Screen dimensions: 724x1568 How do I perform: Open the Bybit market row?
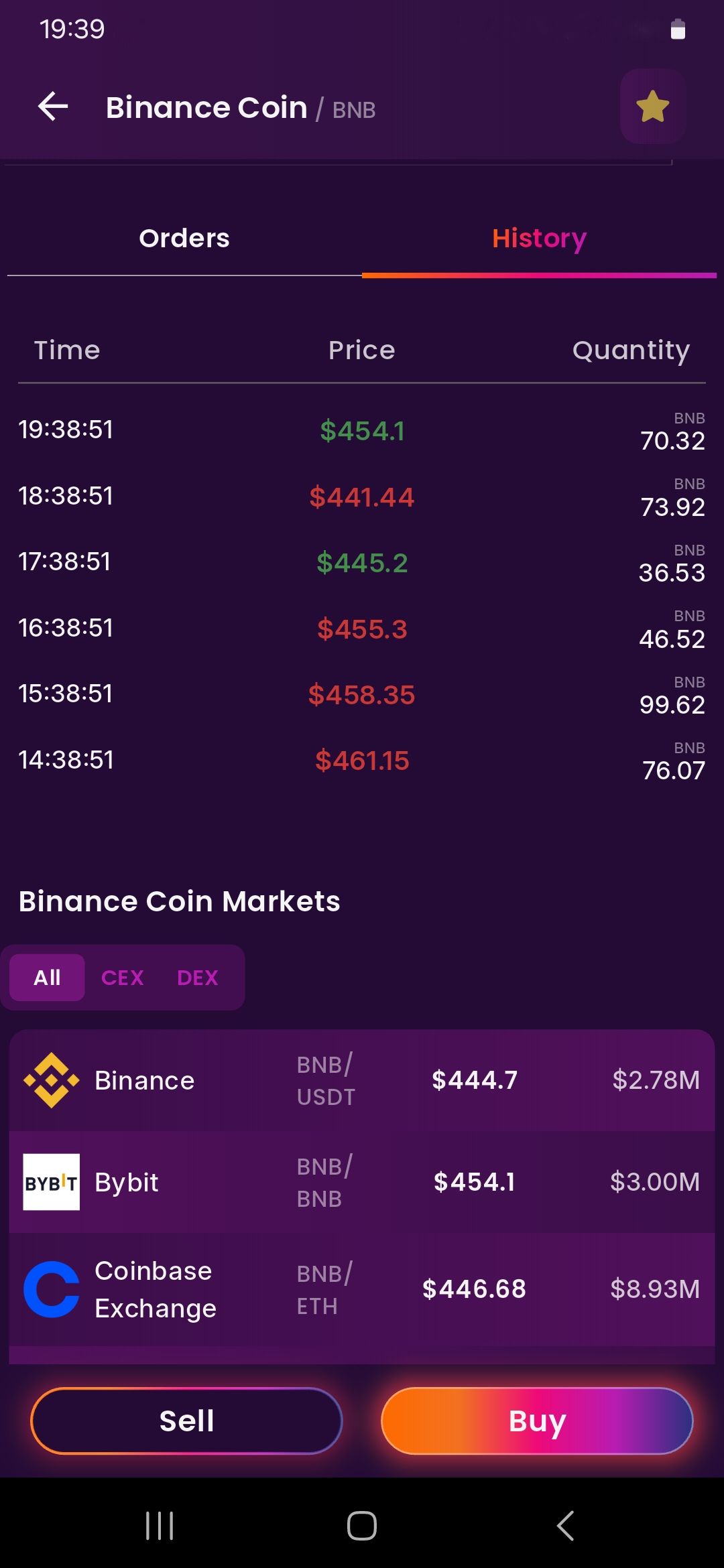coord(362,1182)
